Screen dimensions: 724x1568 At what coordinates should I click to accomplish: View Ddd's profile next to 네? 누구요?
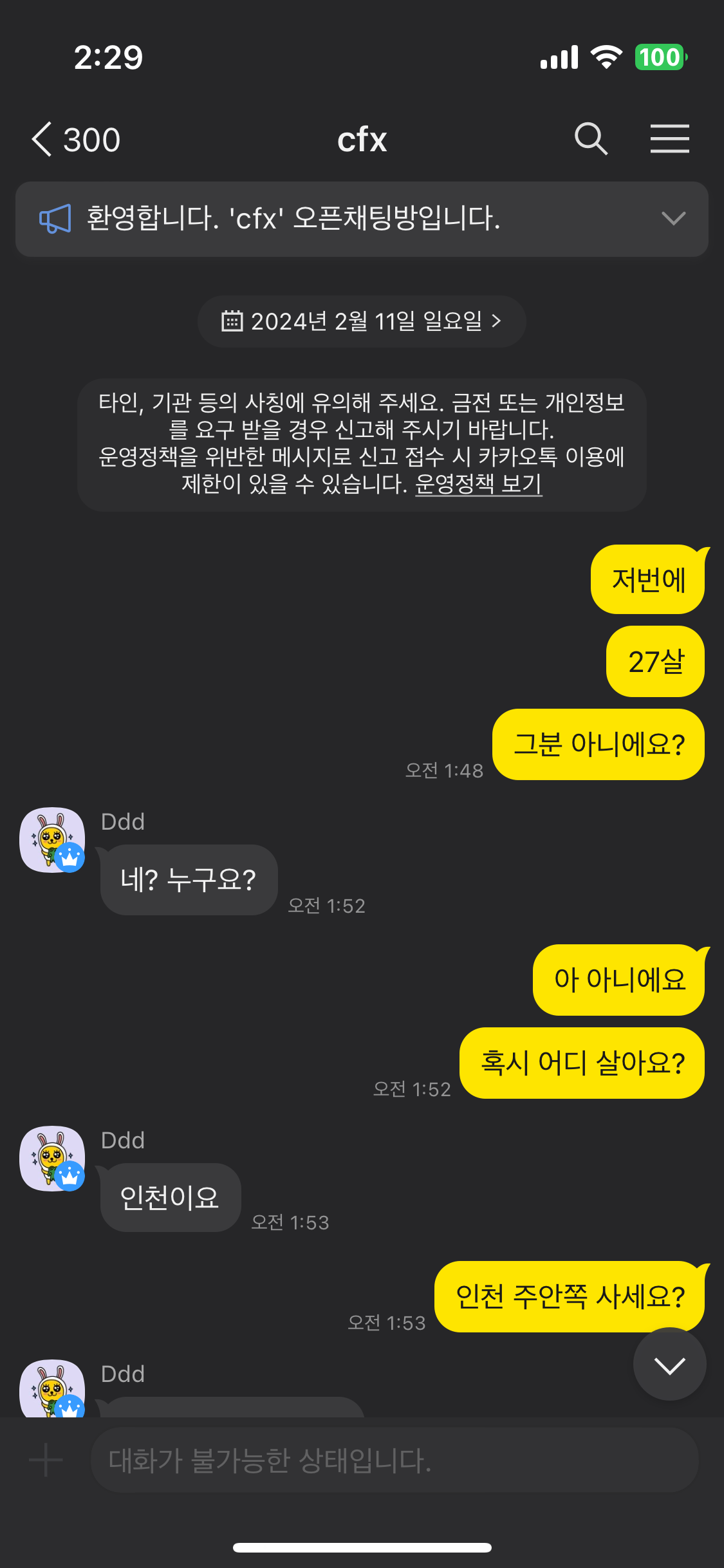pos(52,839)
